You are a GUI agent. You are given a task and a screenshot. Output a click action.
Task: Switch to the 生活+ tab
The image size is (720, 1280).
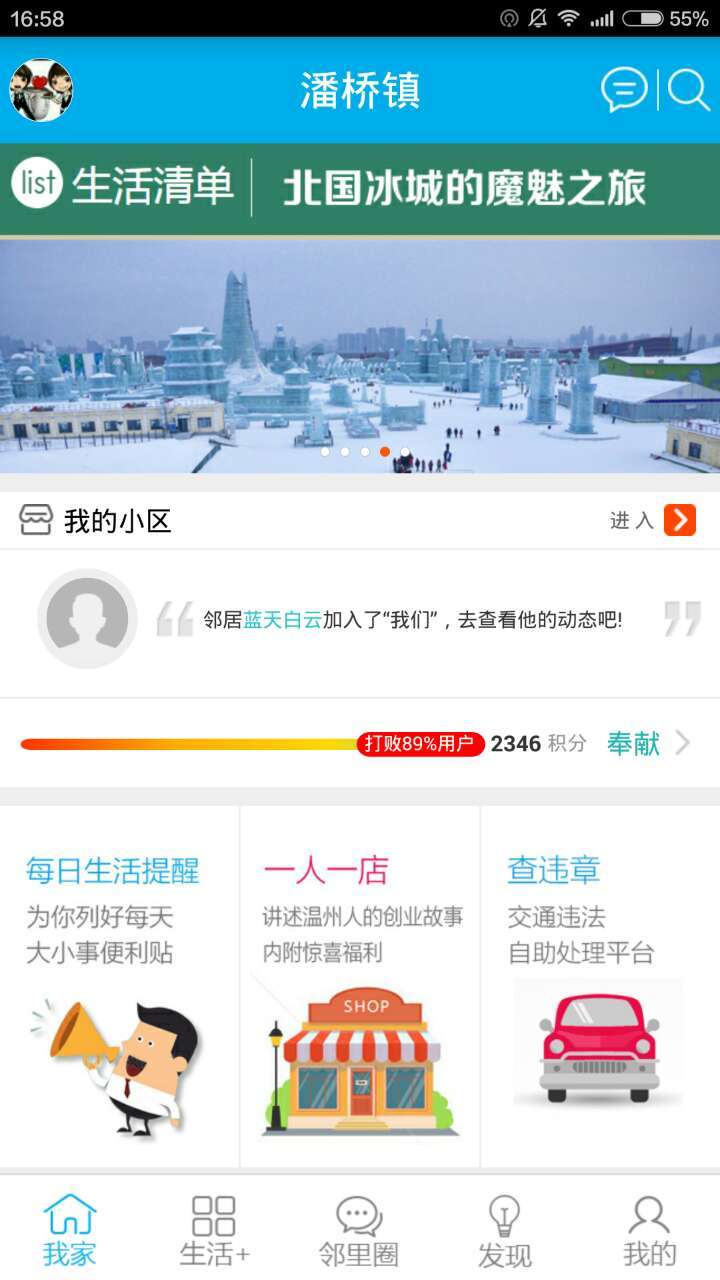(x=214, y=1228)
